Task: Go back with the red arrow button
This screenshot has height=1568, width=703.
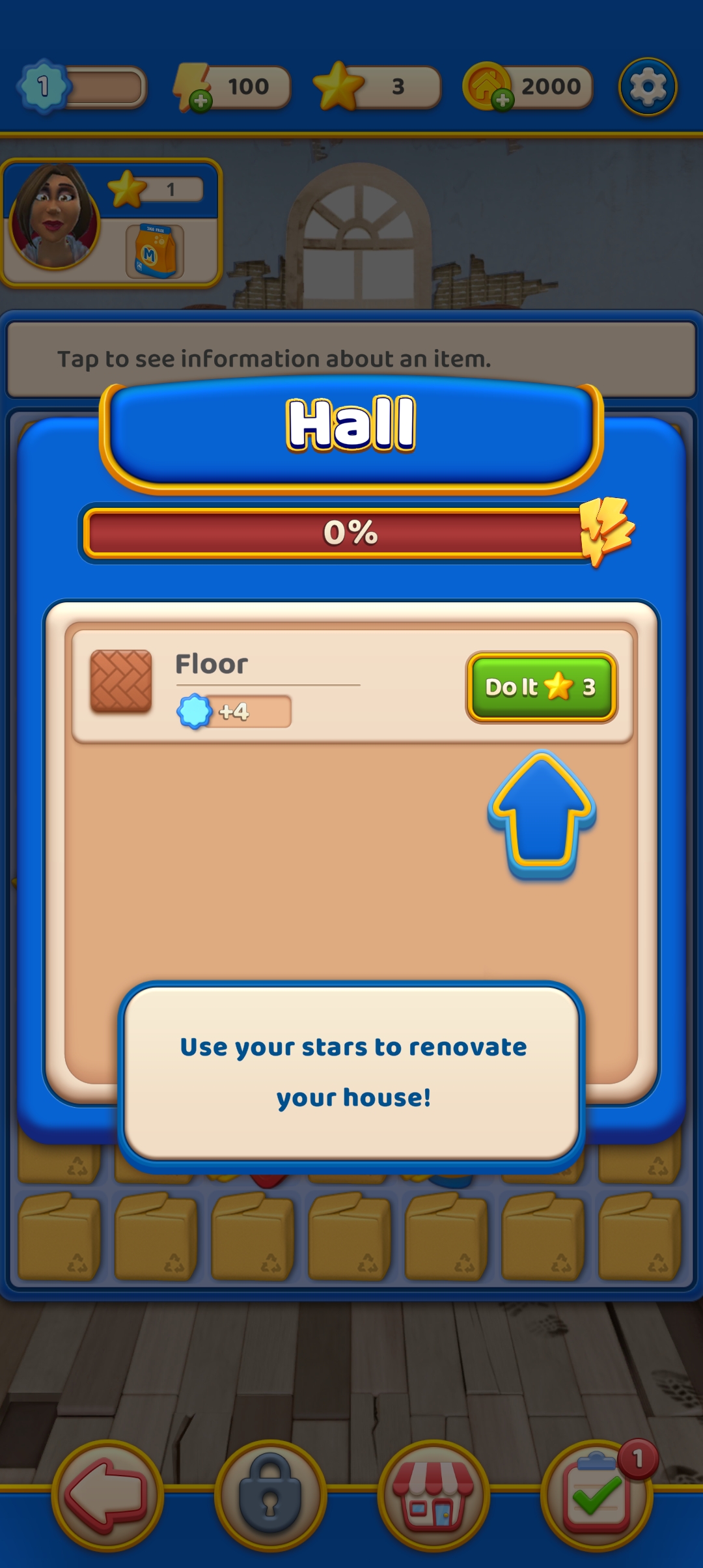Action: (107, 1495)
